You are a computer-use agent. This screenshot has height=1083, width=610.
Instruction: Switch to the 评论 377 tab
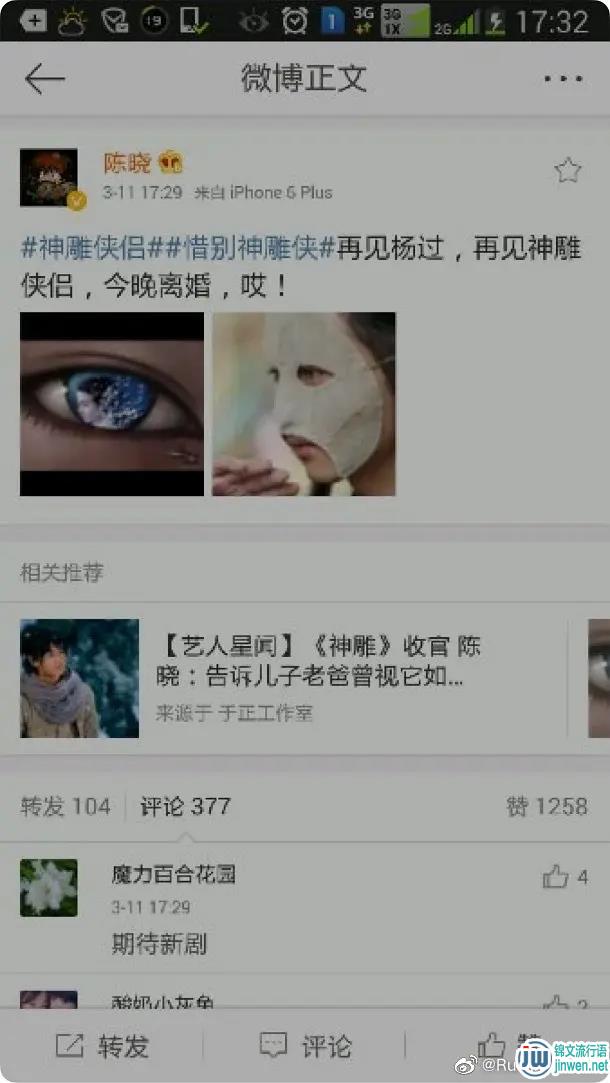click(185, 806)
